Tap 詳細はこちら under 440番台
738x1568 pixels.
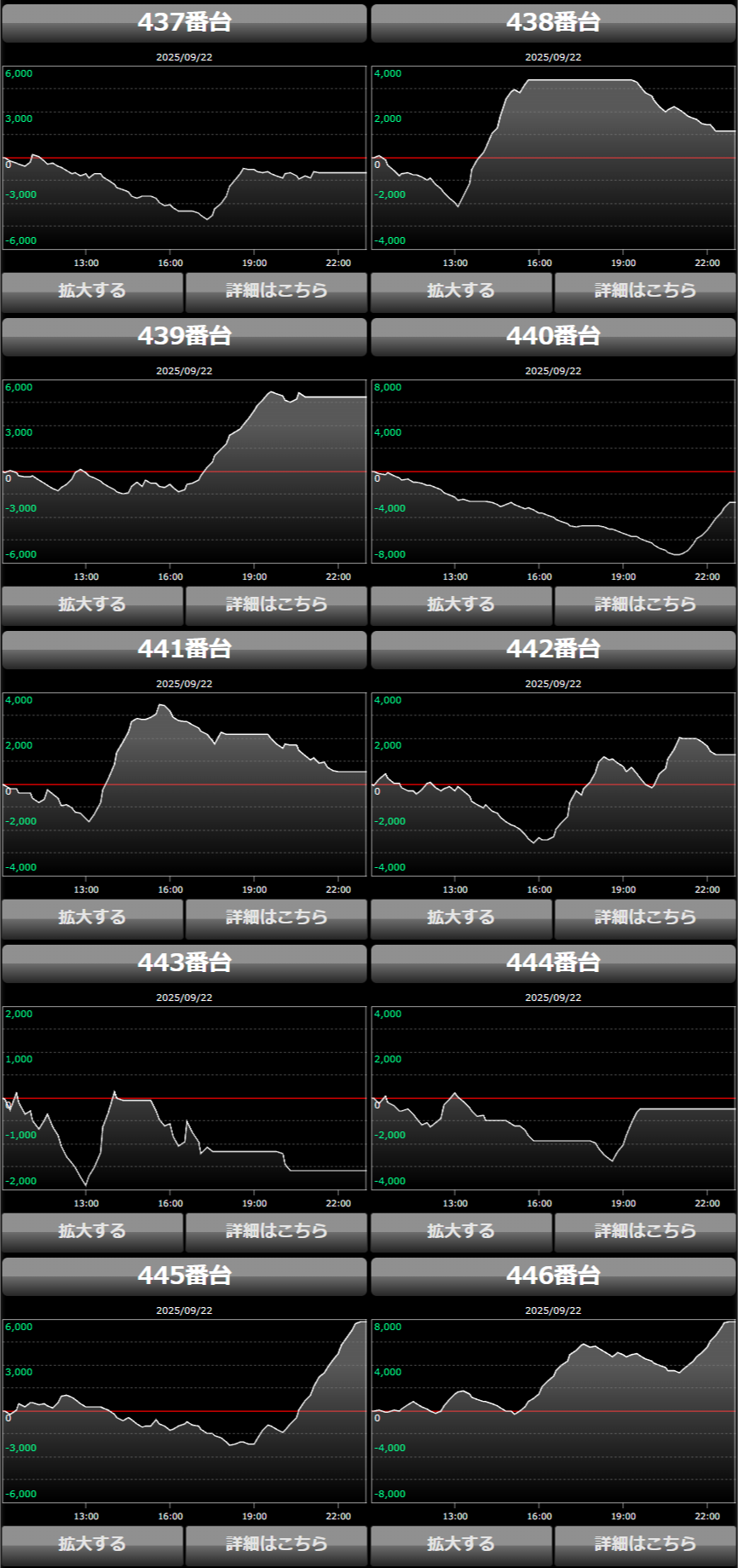645,605
